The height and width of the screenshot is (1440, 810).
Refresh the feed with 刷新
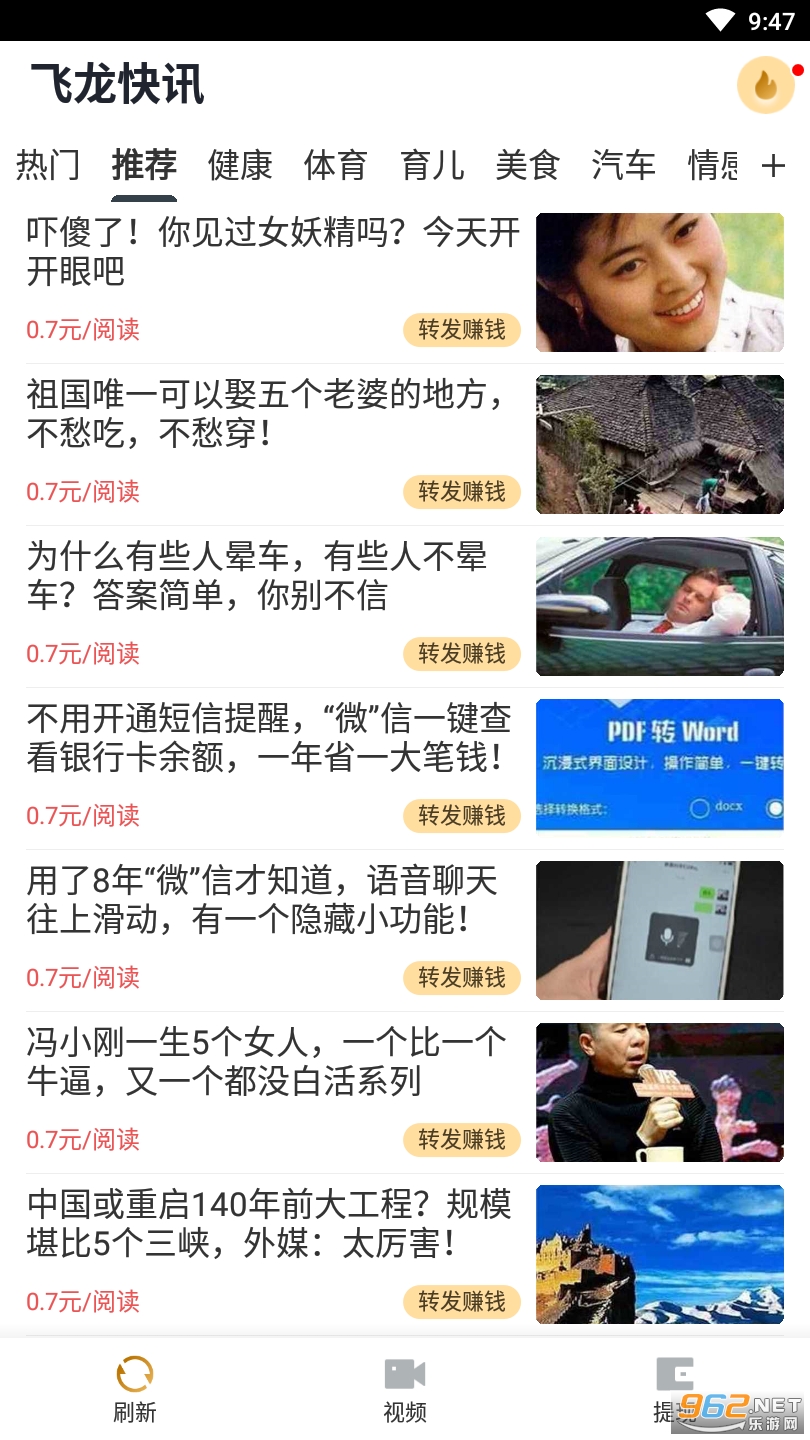135,1388
